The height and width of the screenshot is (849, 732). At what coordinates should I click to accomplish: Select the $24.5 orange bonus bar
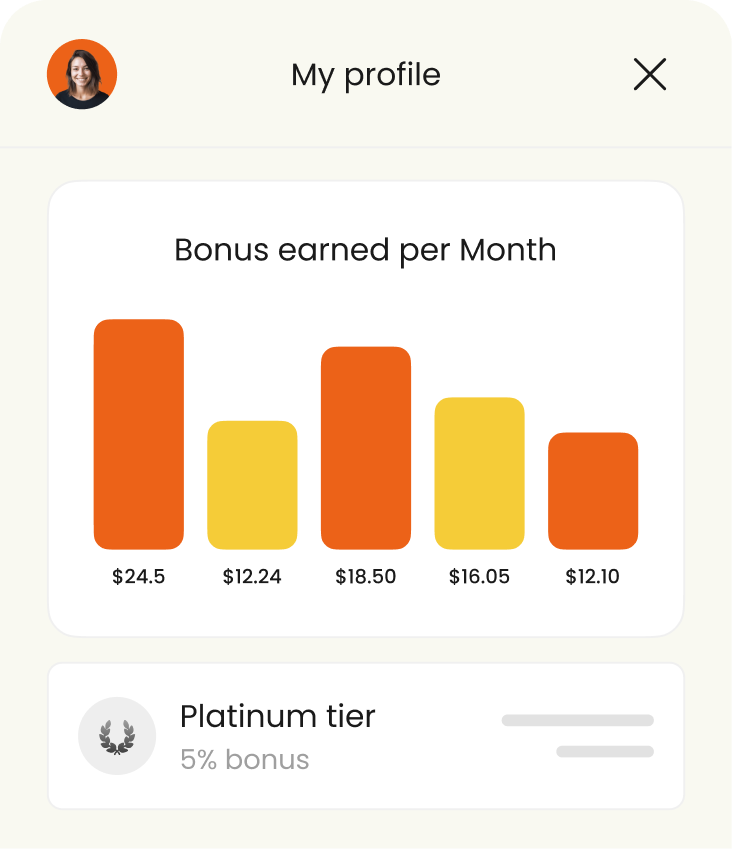click(x=139, y=430)
